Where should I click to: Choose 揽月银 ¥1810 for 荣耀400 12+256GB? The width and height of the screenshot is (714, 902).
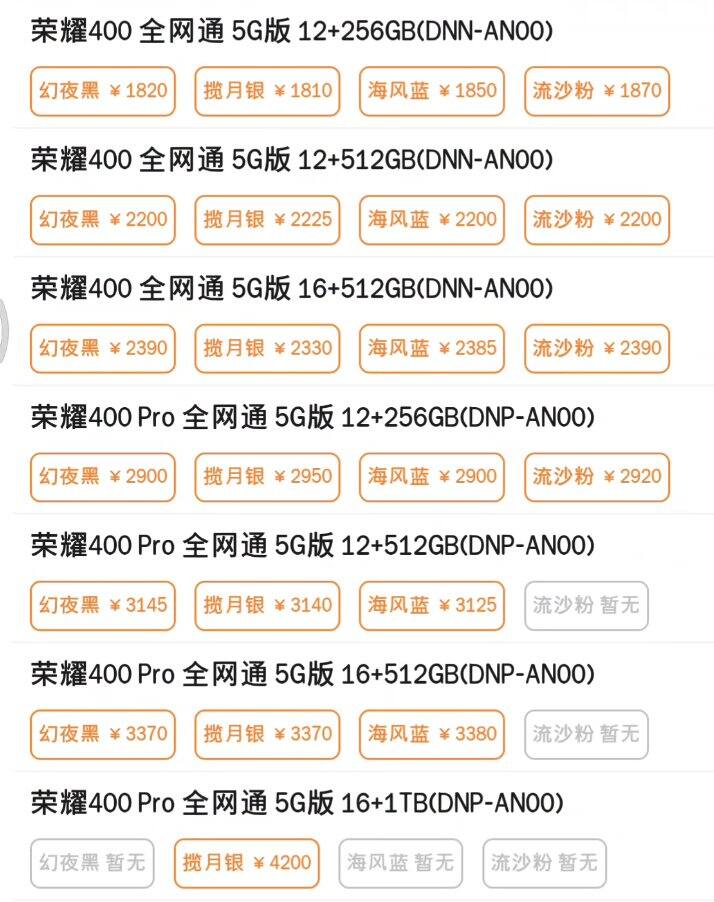click(x=267, y=91)
